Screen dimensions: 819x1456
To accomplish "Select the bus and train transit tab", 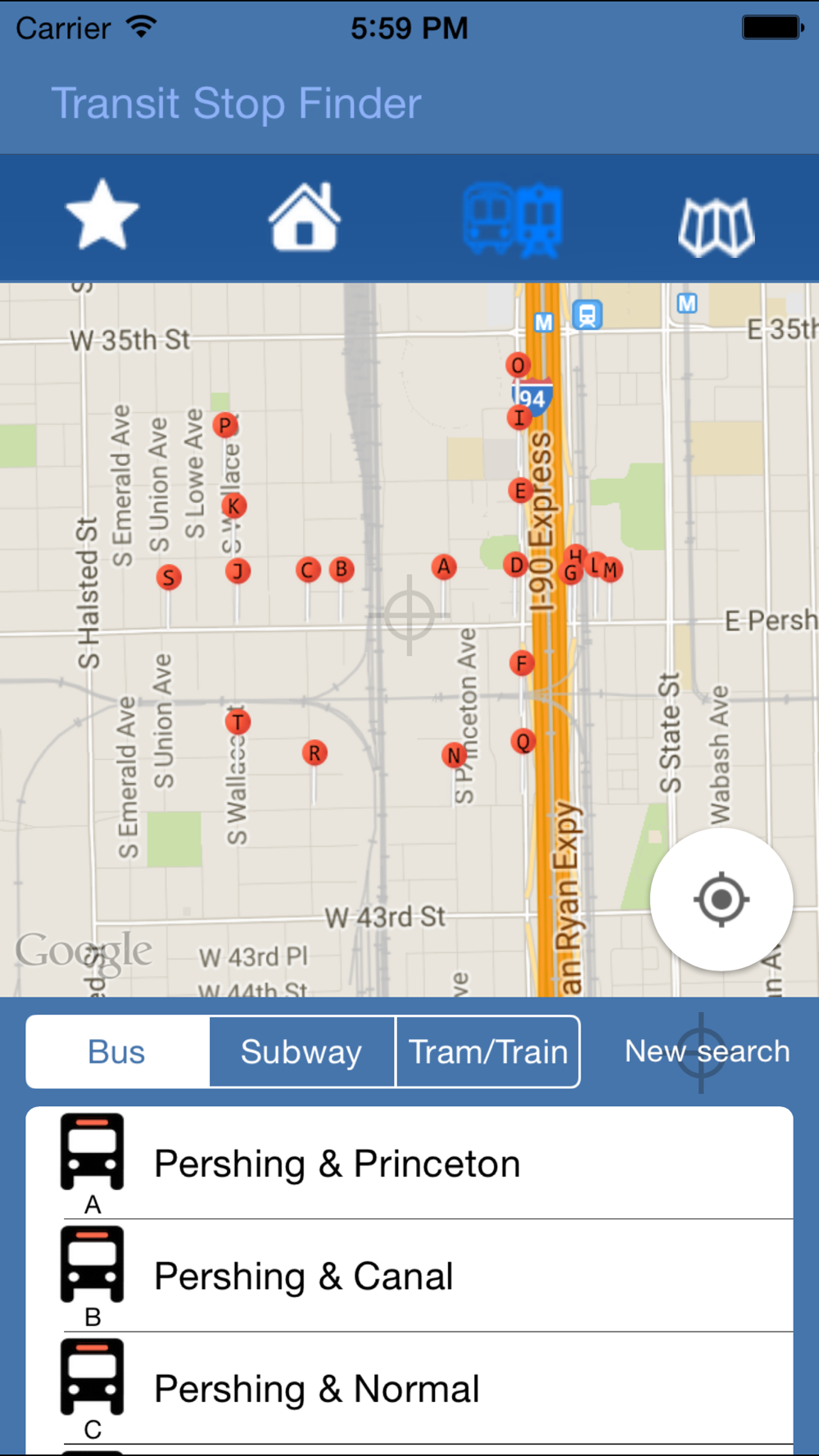I will click(x=513, y=219).
